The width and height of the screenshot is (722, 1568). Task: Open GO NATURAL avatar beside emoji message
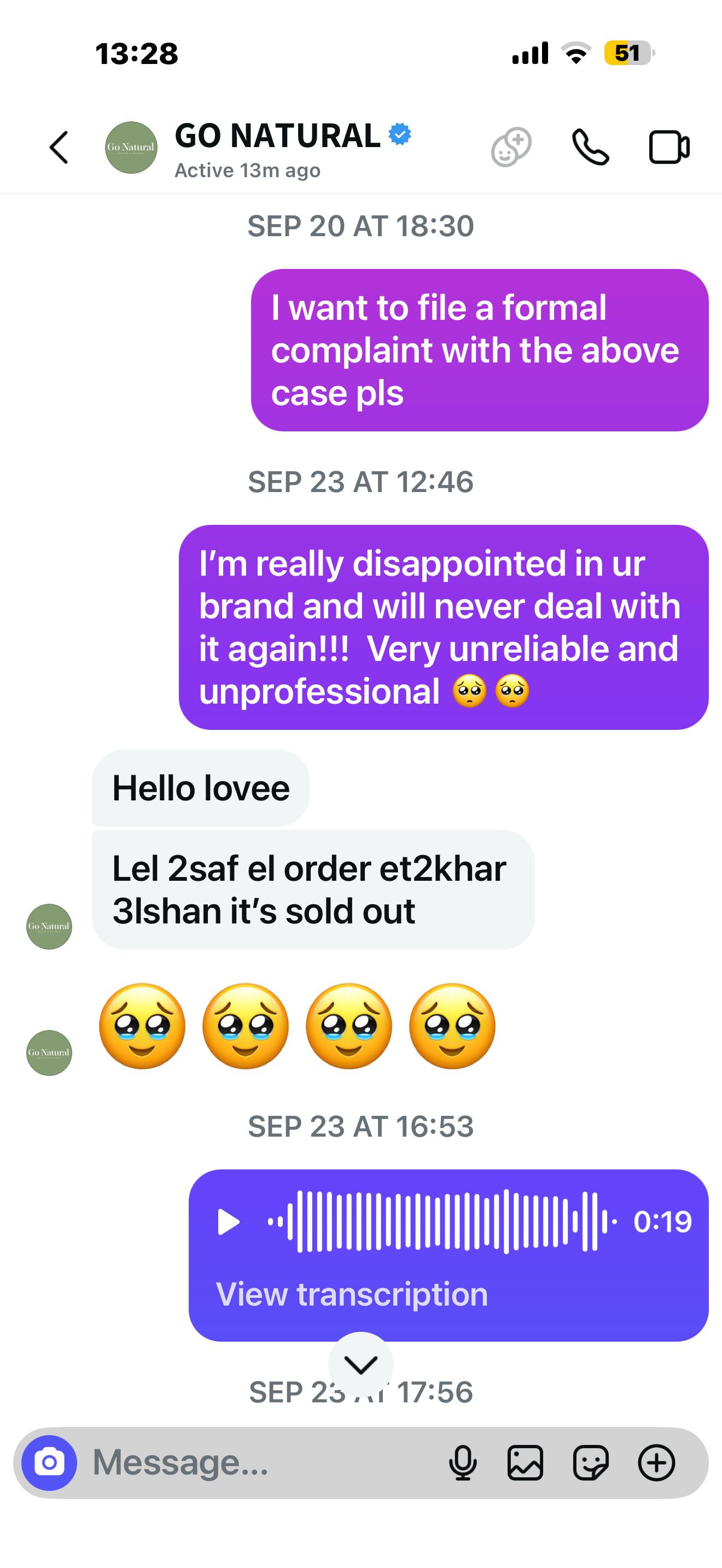[x=49, y=1052]
